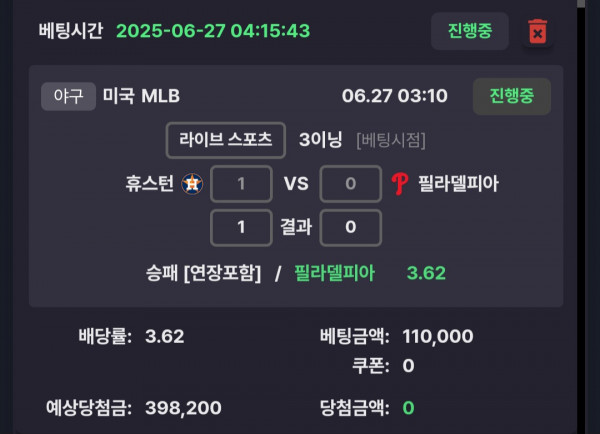Tap the 라이브 스포츠 button
Screen dimensions: 600x434
click(x=226, y=140)
